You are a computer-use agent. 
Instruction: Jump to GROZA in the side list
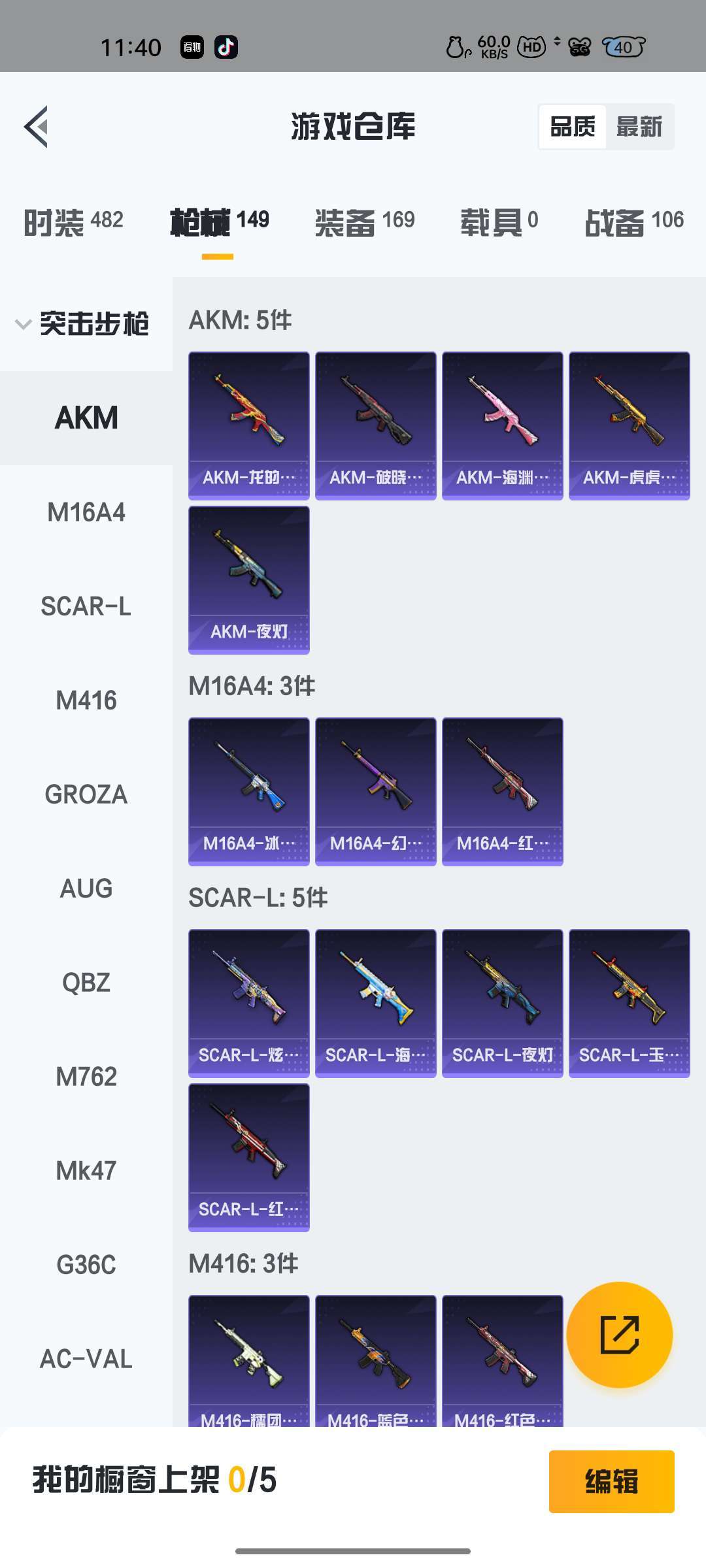click(x=86, y=794)
